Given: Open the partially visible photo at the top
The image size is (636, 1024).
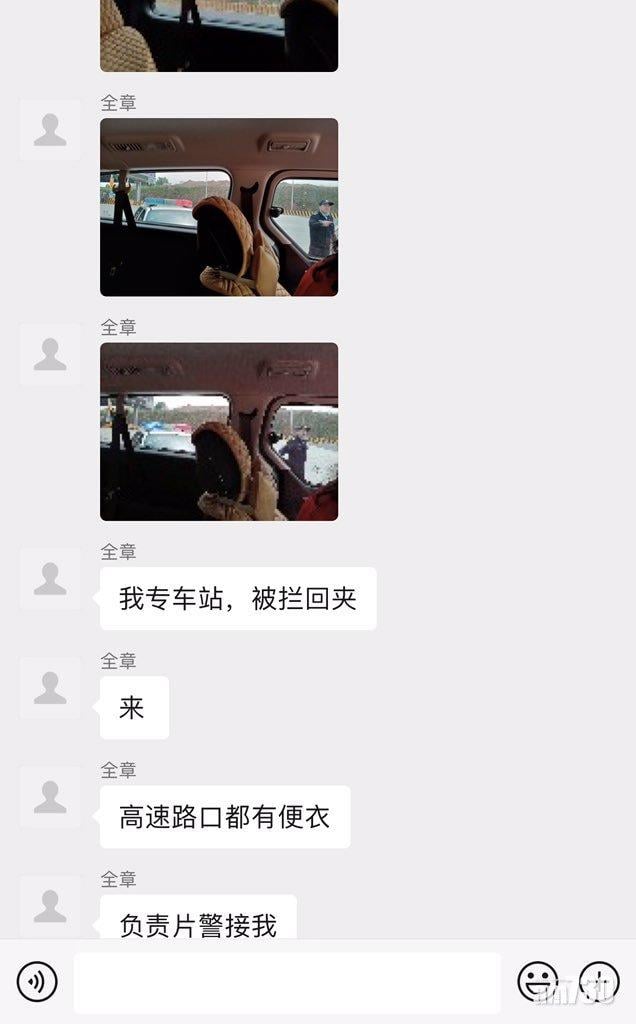Looking at the screenshot, I should 219,35.
